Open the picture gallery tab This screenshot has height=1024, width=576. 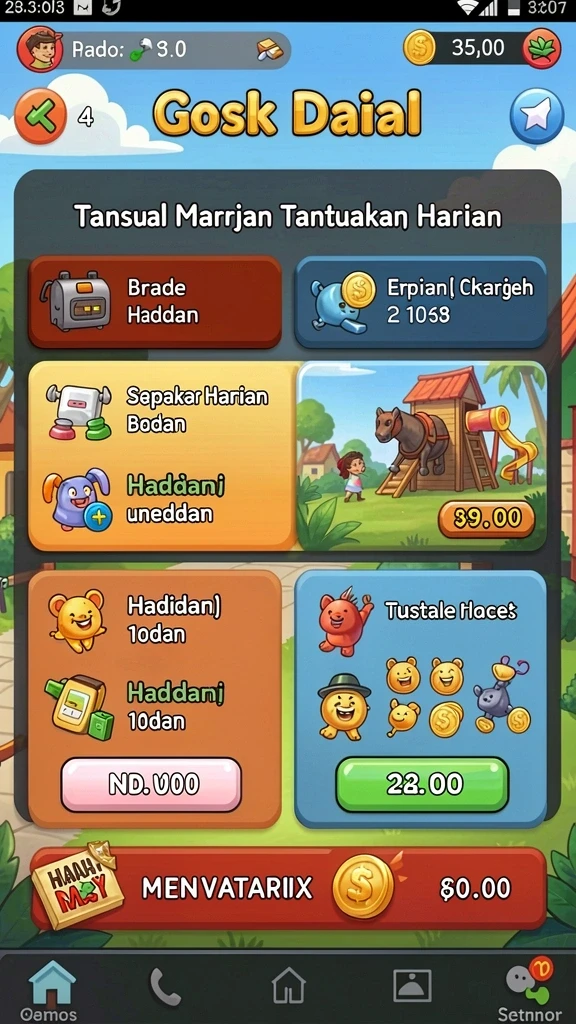(x=412, y=985)
